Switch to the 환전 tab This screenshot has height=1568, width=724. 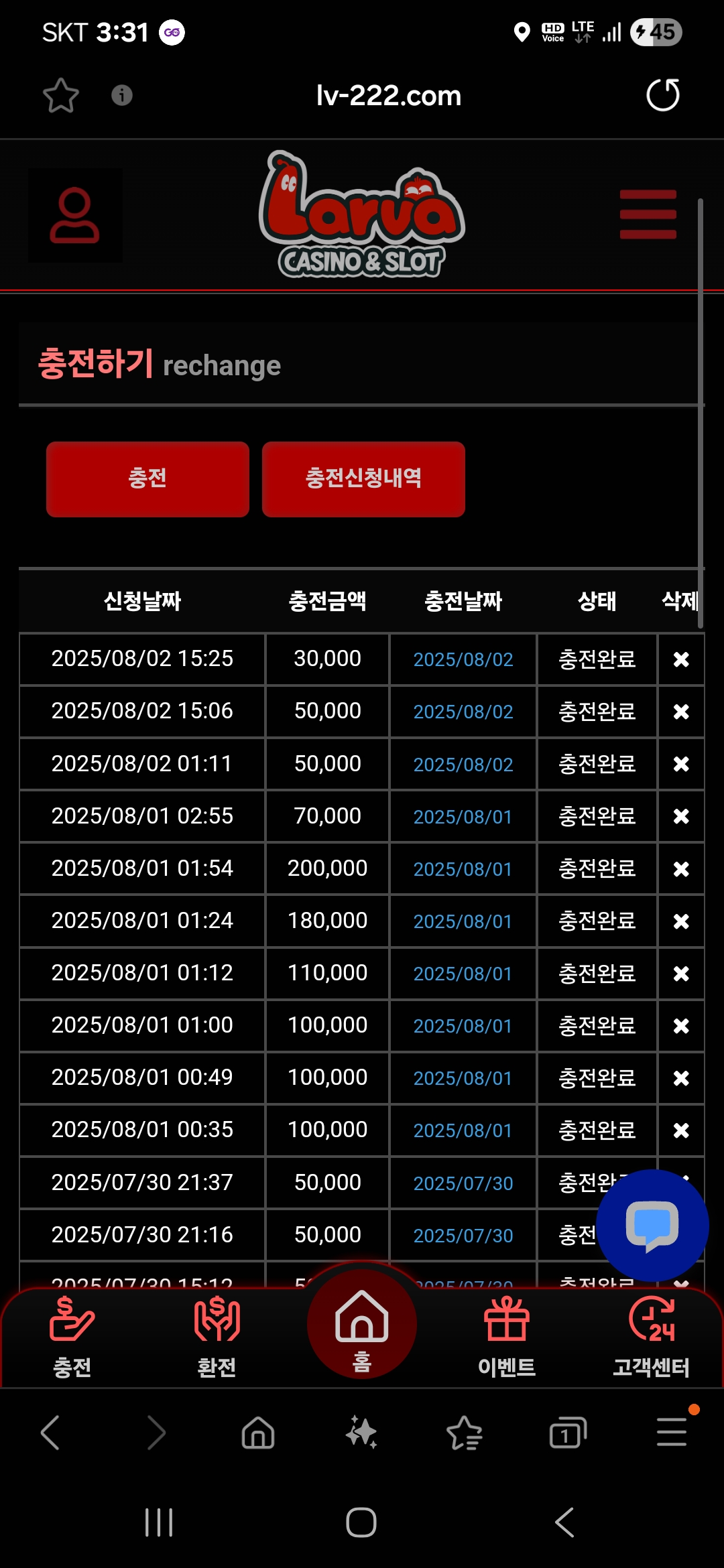pyautogui.click(x=217, y=1337)
